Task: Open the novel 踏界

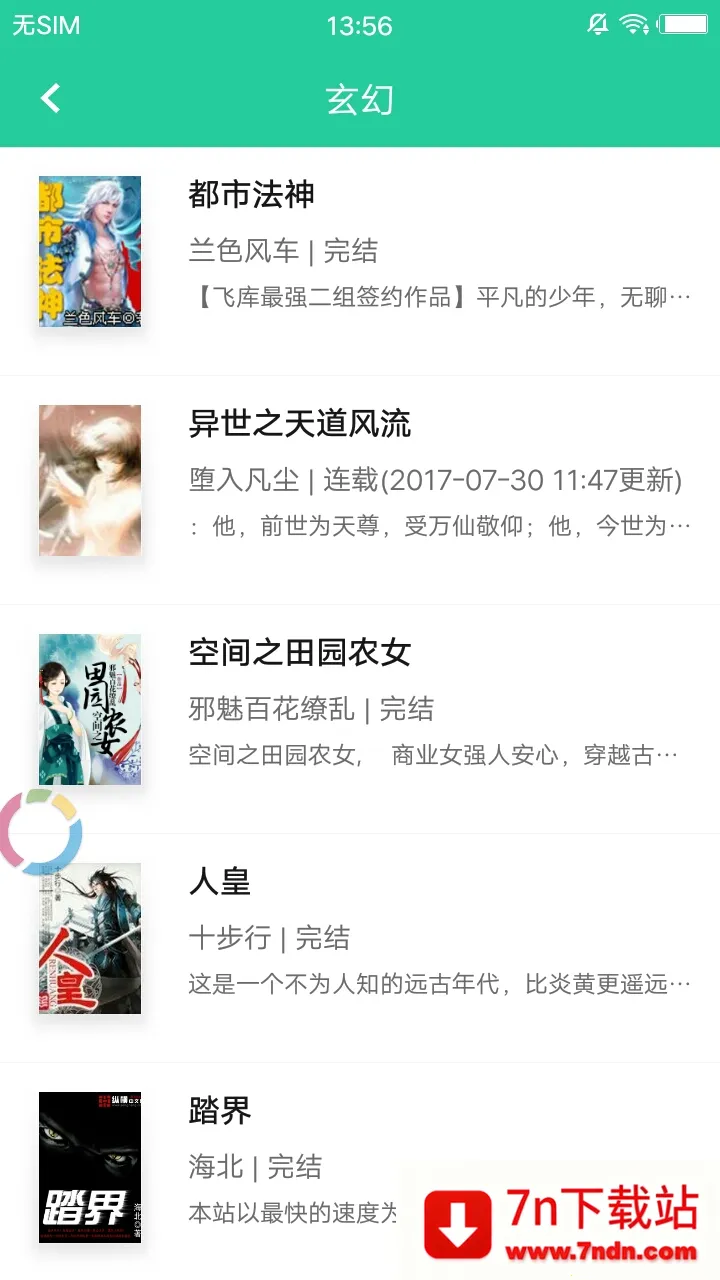Action: click(220, 1110)
